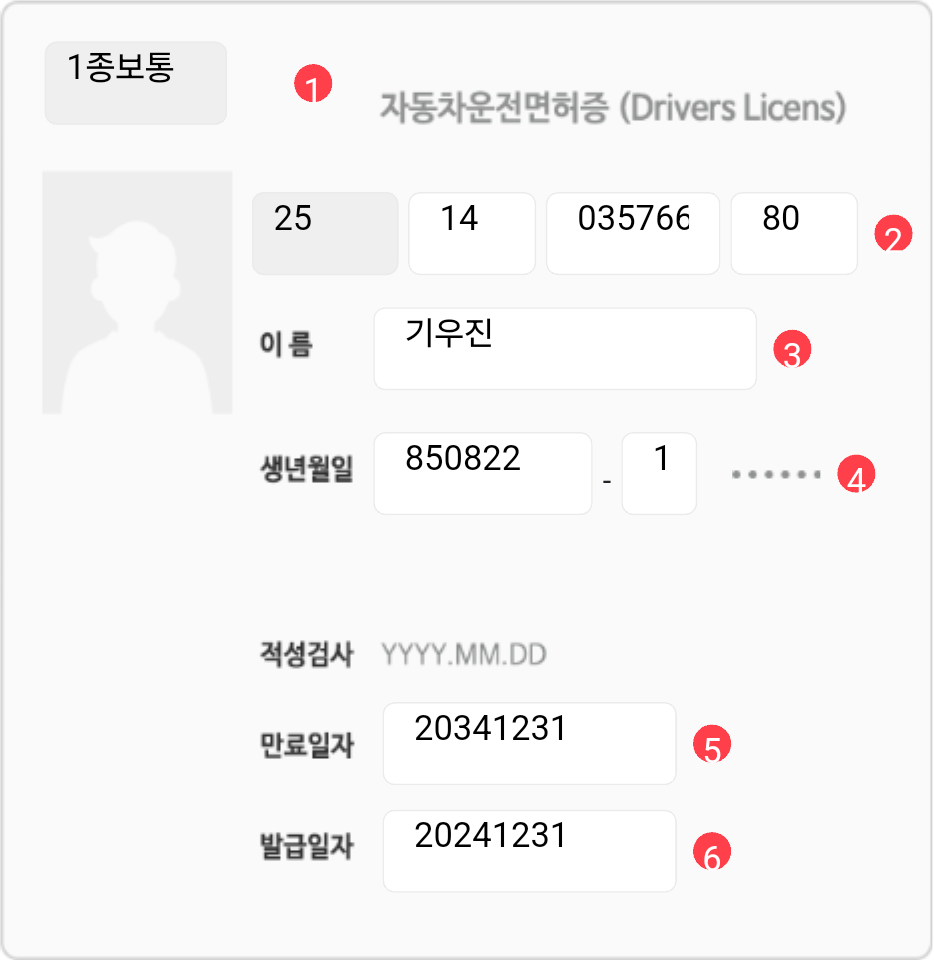Edit the license number field showing 14
This screenshot has height=960, width=934.
click(x=471, y=233)
